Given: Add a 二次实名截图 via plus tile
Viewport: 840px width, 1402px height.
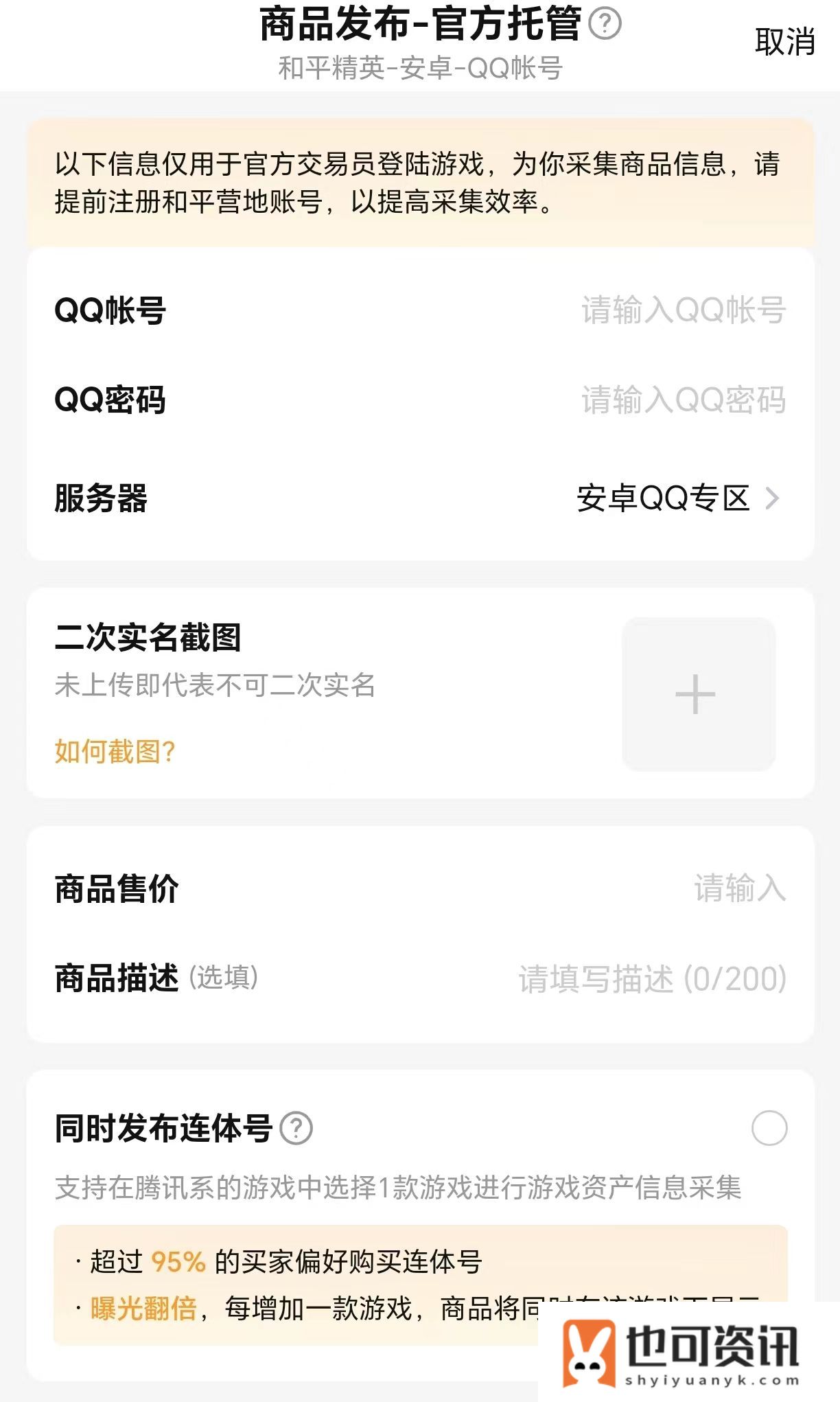Looking at the screenshot, I should click(x=699, y=694).
